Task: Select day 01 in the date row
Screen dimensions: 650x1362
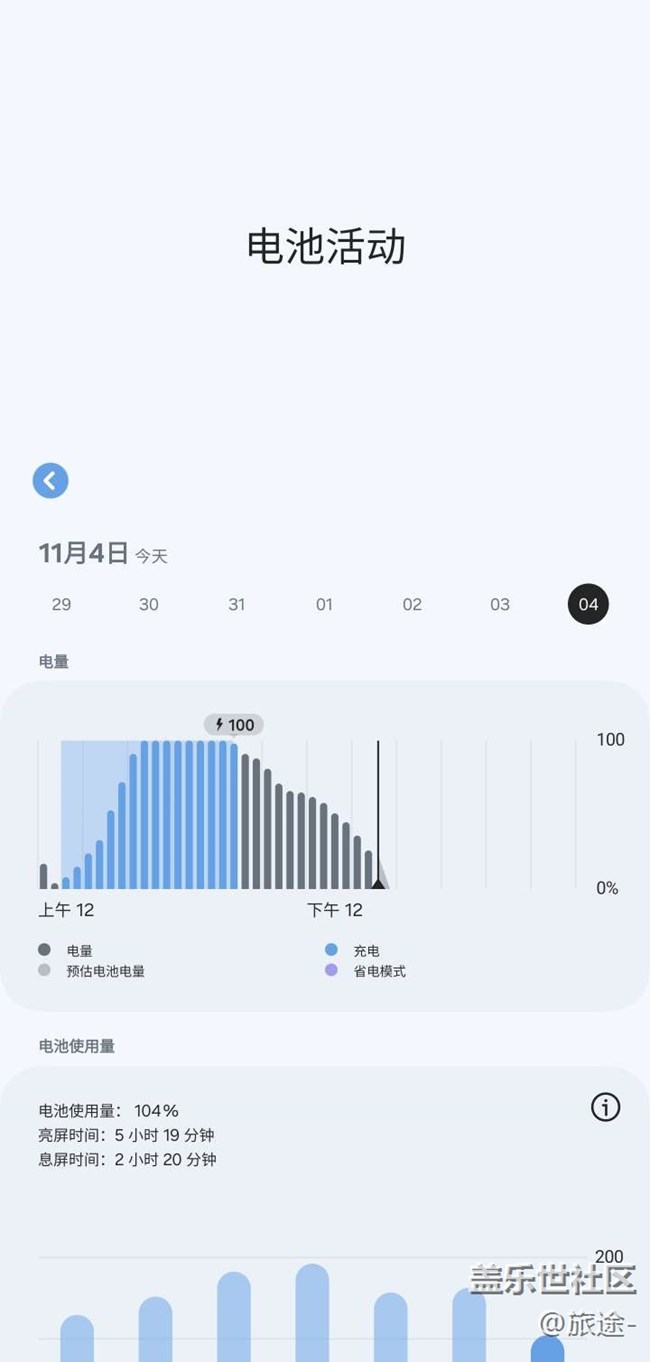Action: (x=324, y=604)
